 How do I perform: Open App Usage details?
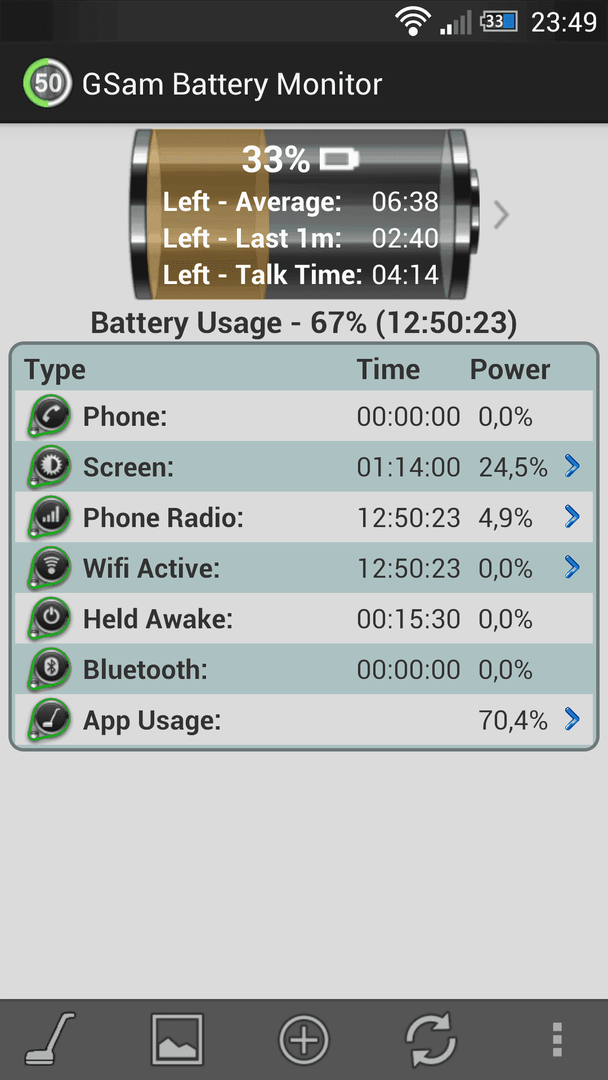[571, 719]
